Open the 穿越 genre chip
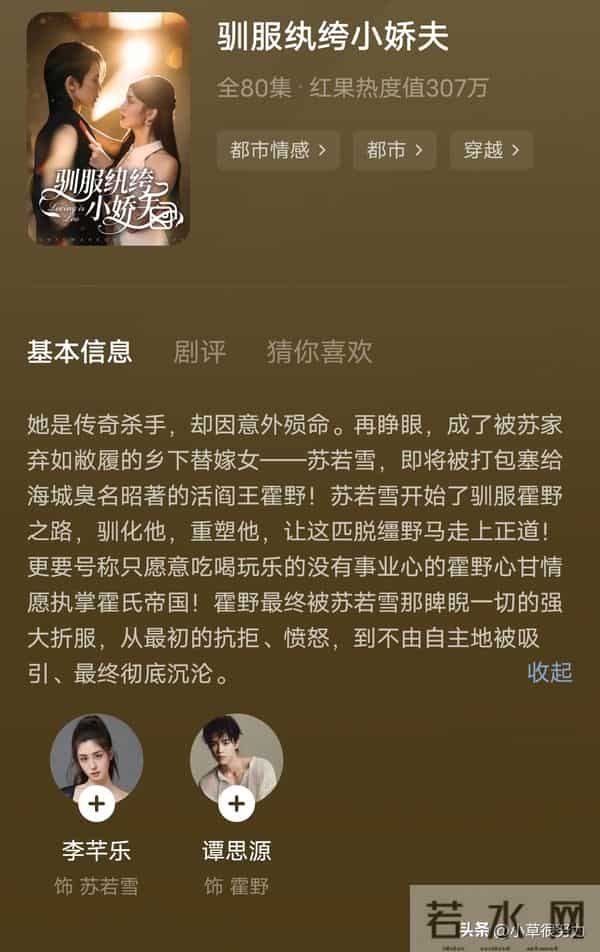The image size is (600, 952). click(x=491, y=150)
